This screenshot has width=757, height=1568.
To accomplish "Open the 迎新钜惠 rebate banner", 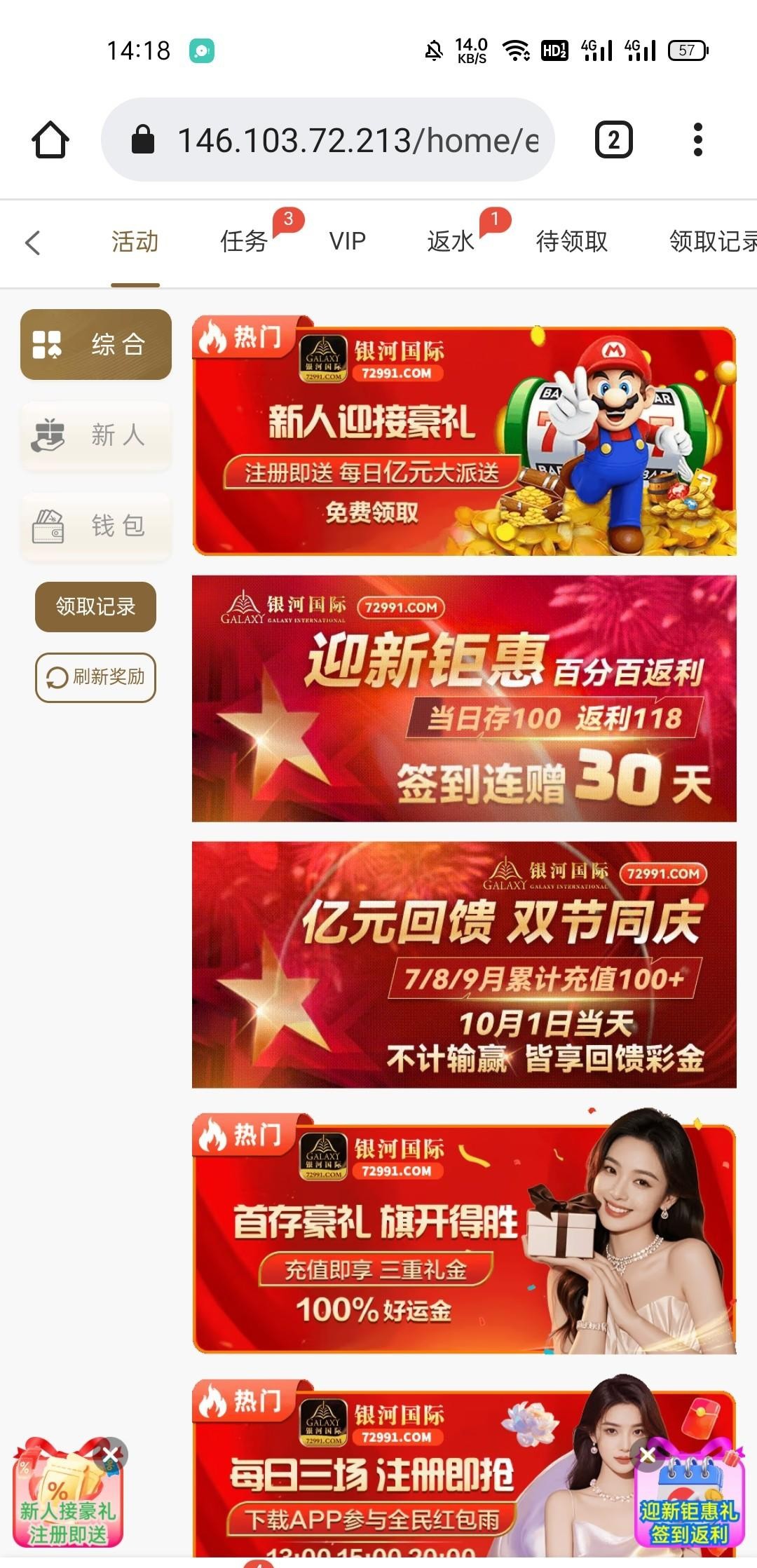I will click(464, 698).
